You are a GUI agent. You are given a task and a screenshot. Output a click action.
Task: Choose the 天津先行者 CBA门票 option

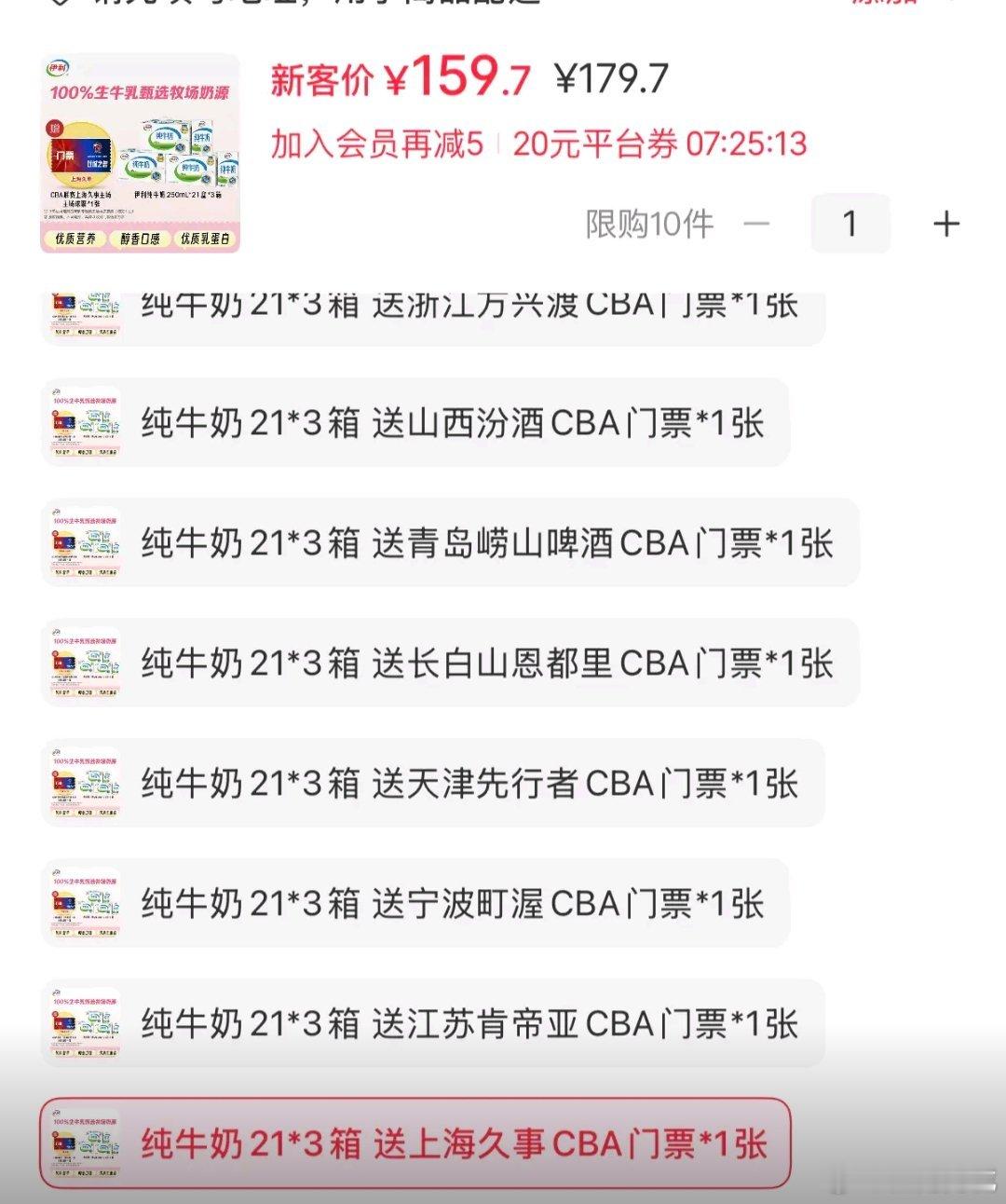tap(428, 783)
